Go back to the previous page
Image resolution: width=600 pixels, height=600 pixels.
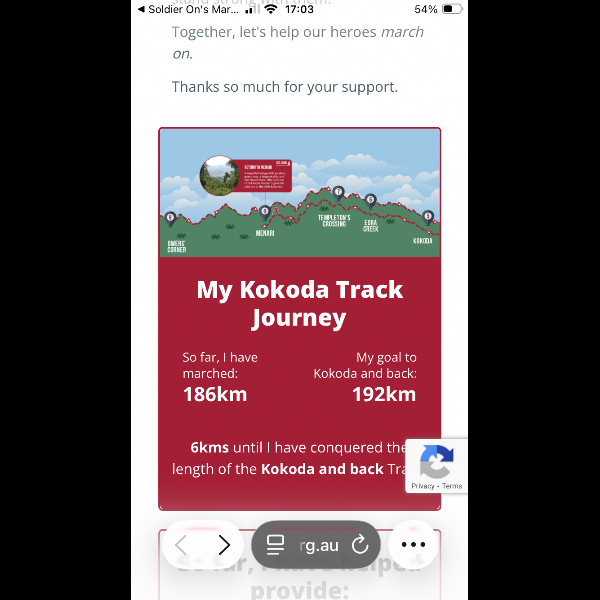pos(182,545)
